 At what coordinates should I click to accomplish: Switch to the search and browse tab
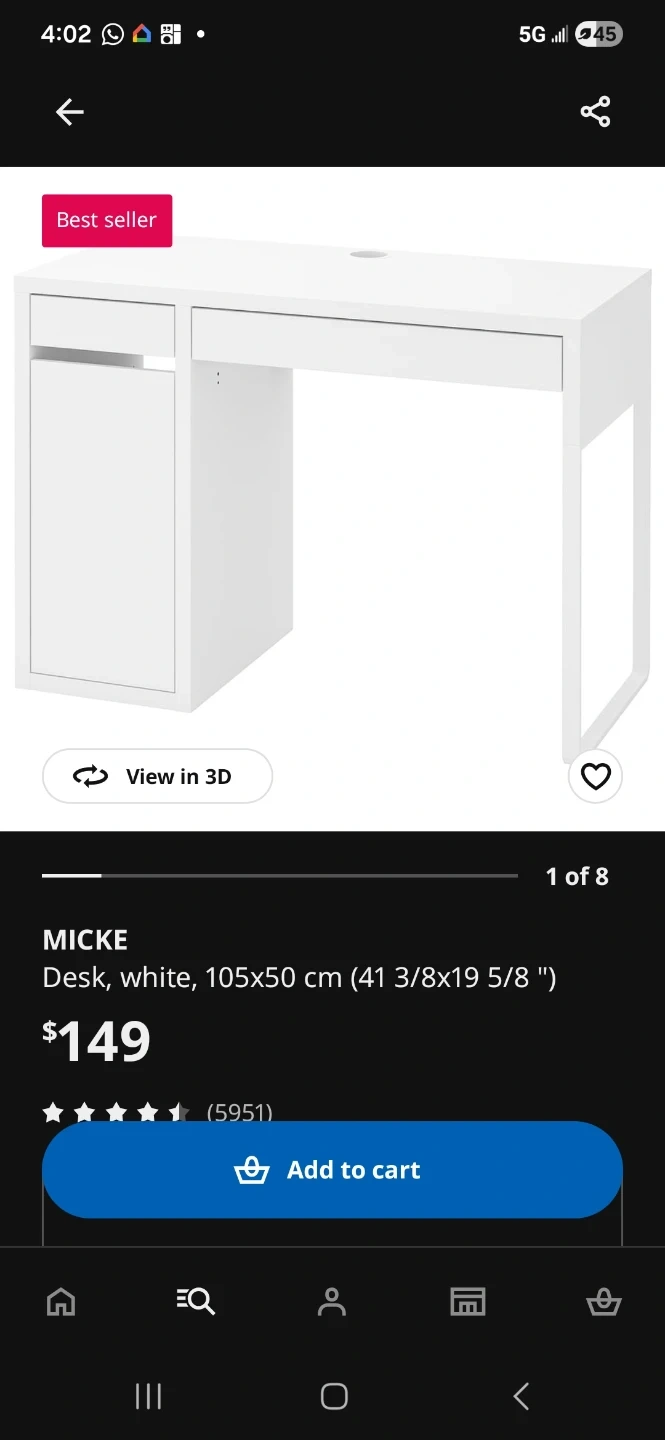coord(196,1301)
